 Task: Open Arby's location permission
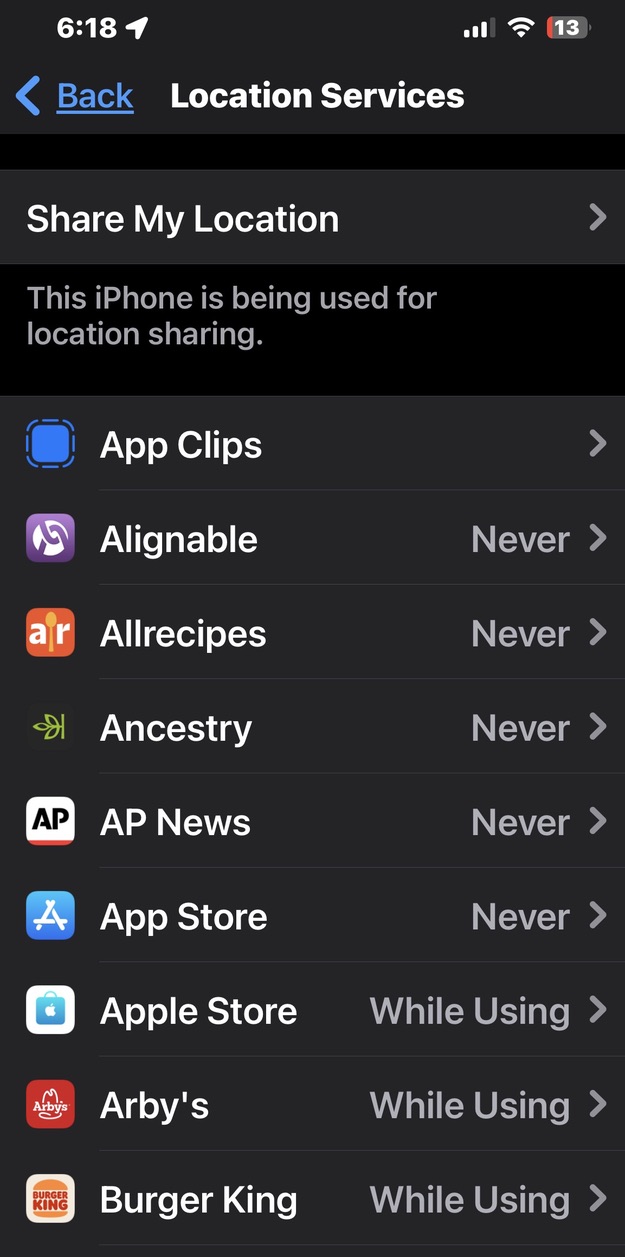tap(312, 1105)
